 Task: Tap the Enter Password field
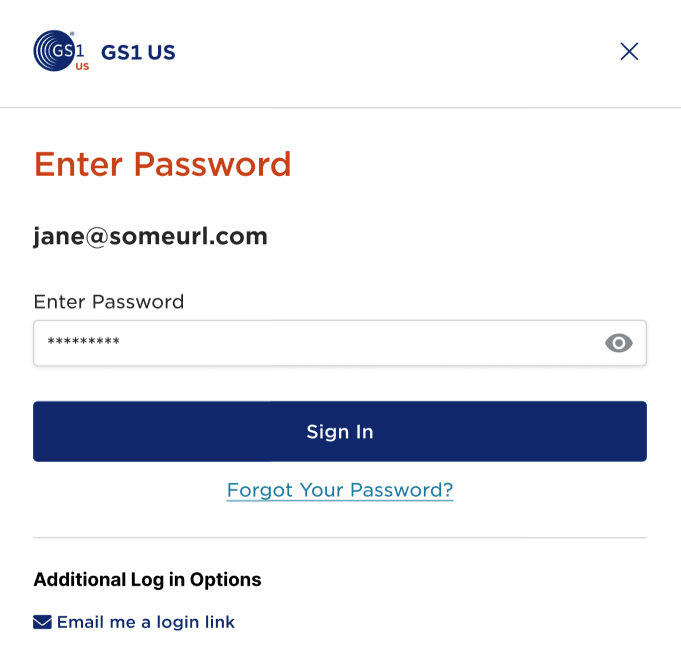[x=310, y=343]
